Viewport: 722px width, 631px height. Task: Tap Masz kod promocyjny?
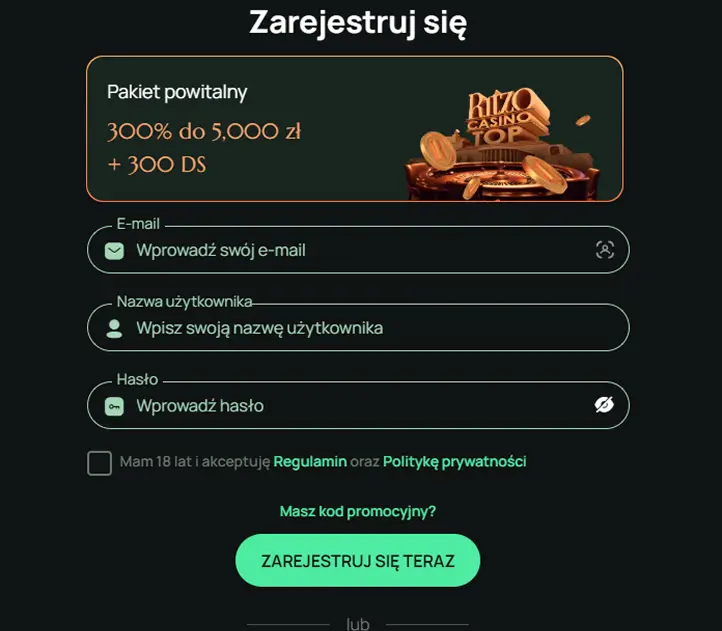pos(358,512)
